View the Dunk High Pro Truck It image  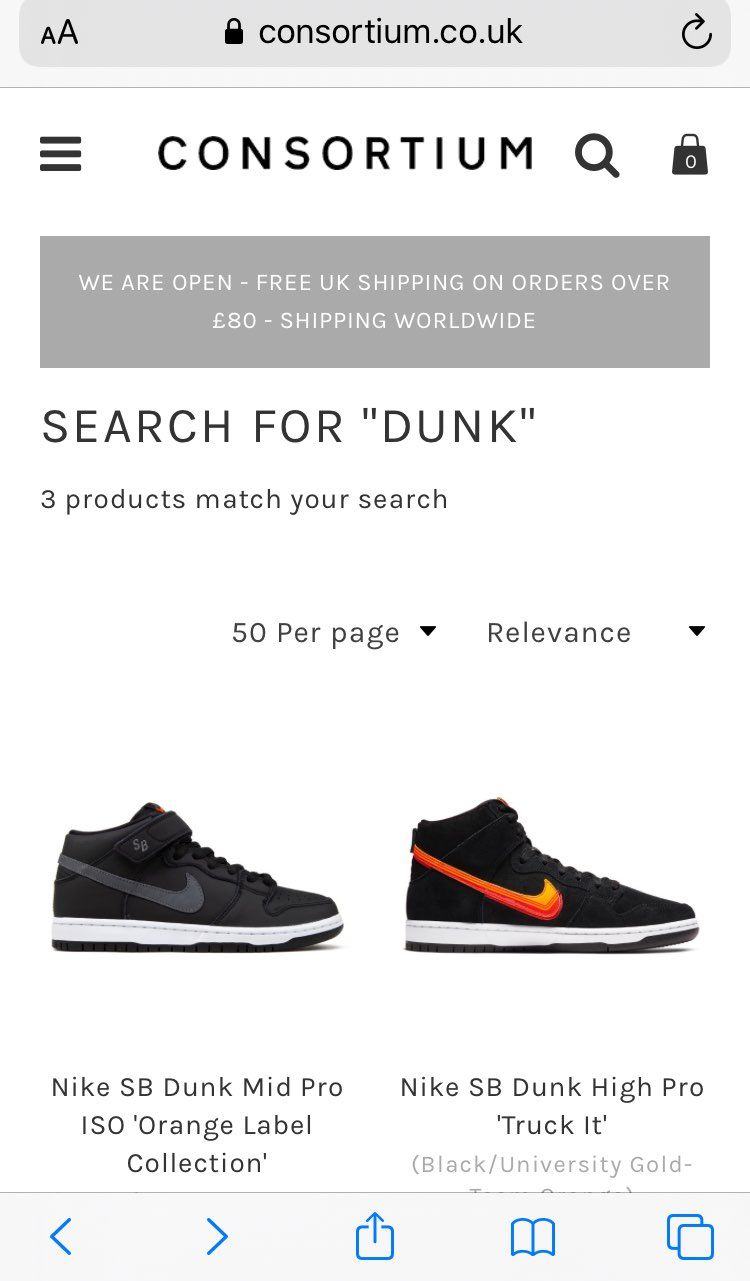point(552,876)
